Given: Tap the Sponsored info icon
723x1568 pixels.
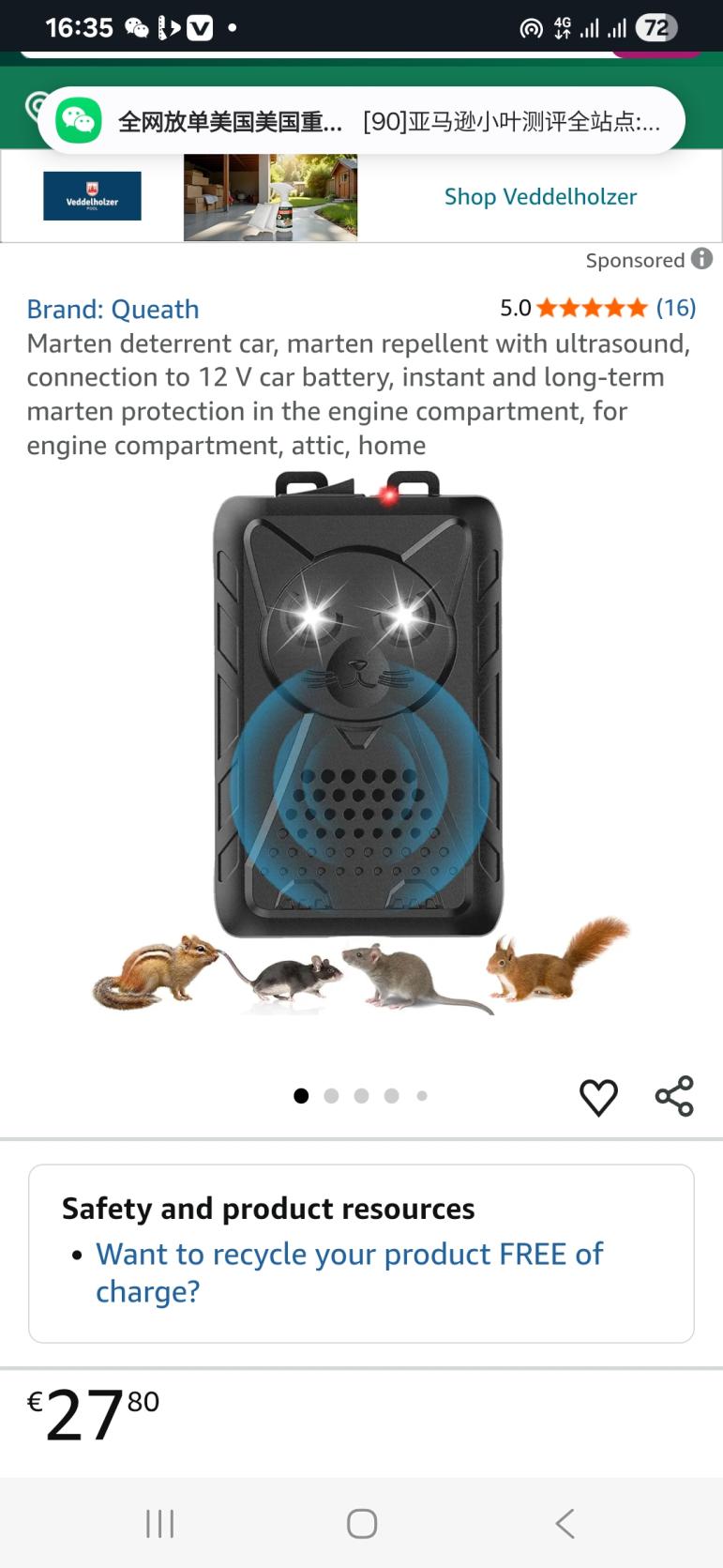Looking at the screenshot, I should (x=701, y=259).
